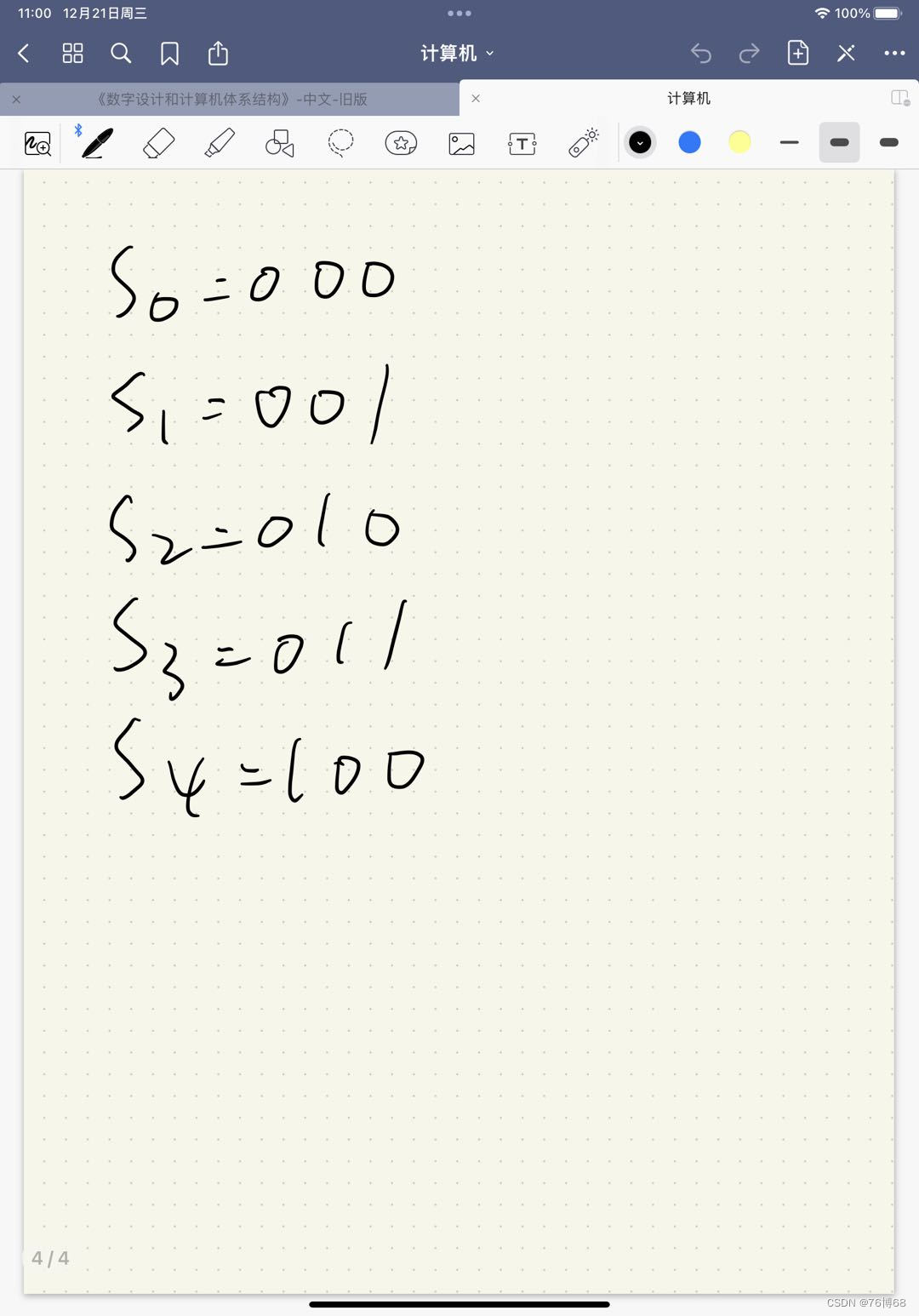Bookmark the current page
This screenshot has width=919, height=1316.
pos(170,54)
